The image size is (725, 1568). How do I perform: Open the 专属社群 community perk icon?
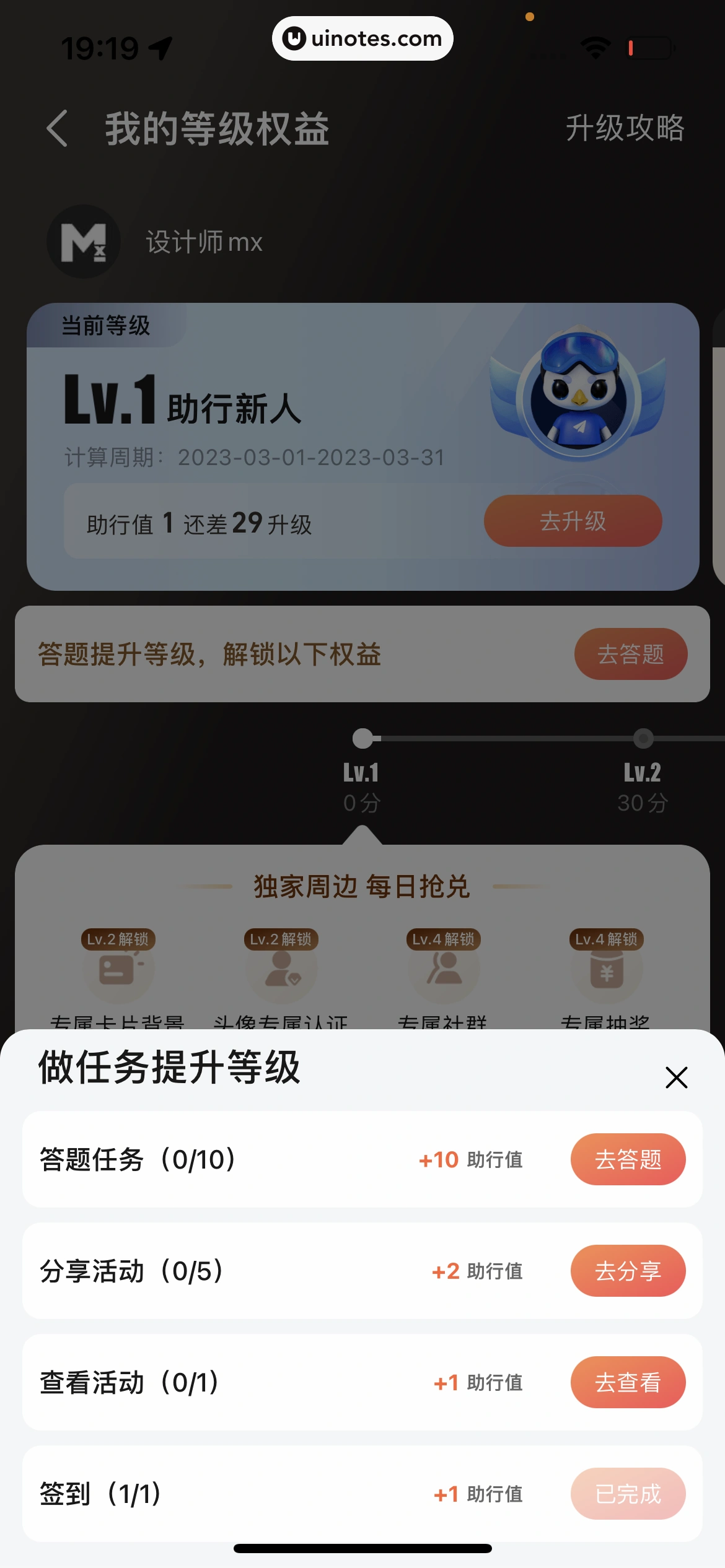pyautogui.click(x=442, y=977)
